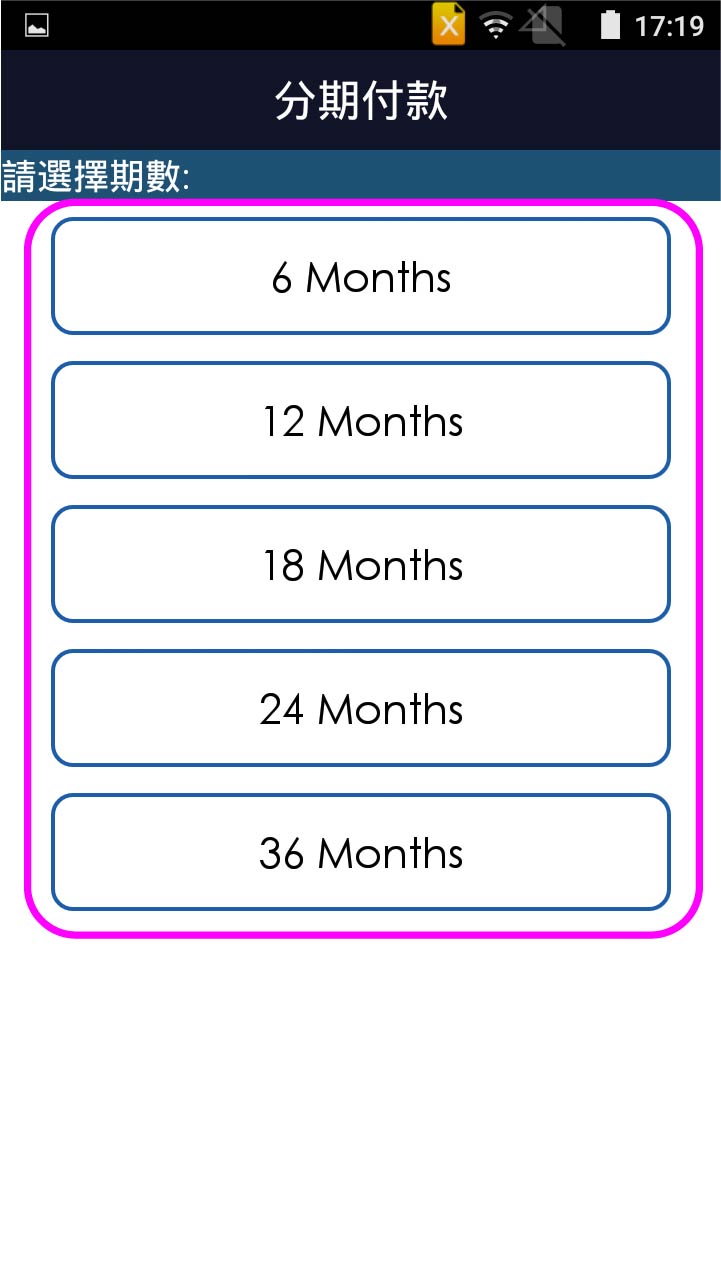Select 36 Months for installment payment
Image resolution: width=721 pixels, height=1281 pixels.
(x=361, y=853)
